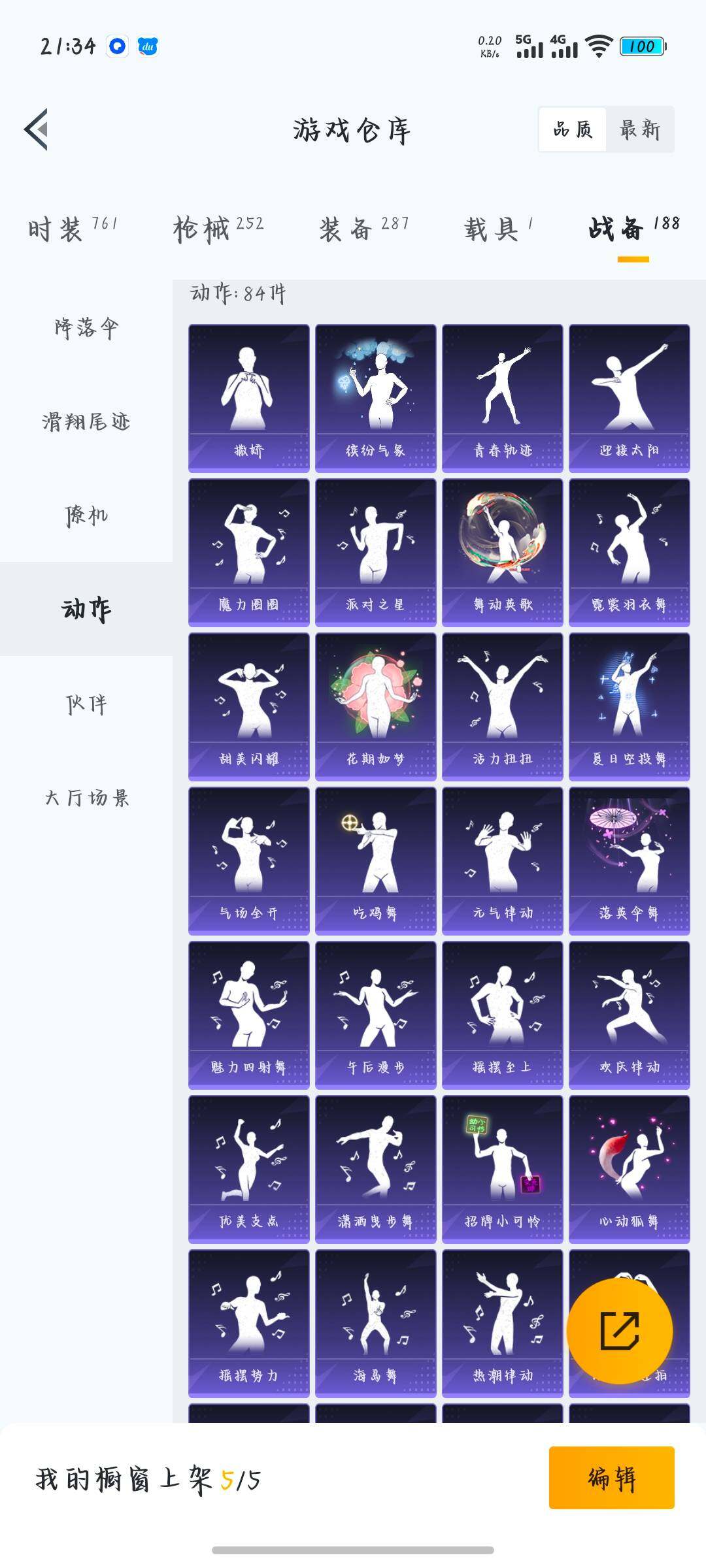The image size is (706, 1568).
Task: Open the 吃鸡舞 action item
Action: point(375,860)
